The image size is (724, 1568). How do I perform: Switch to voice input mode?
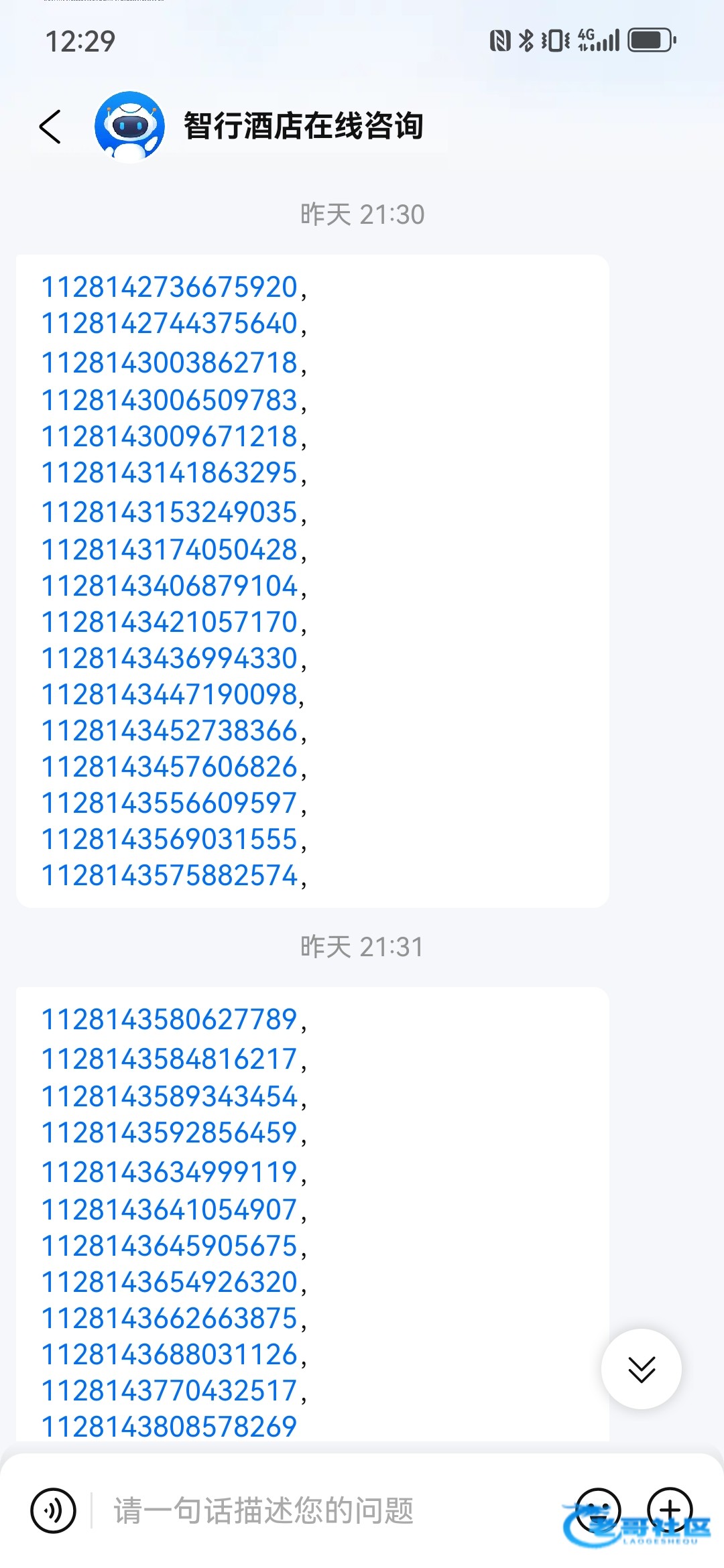pyautogui.click(x=53, y=1510)
